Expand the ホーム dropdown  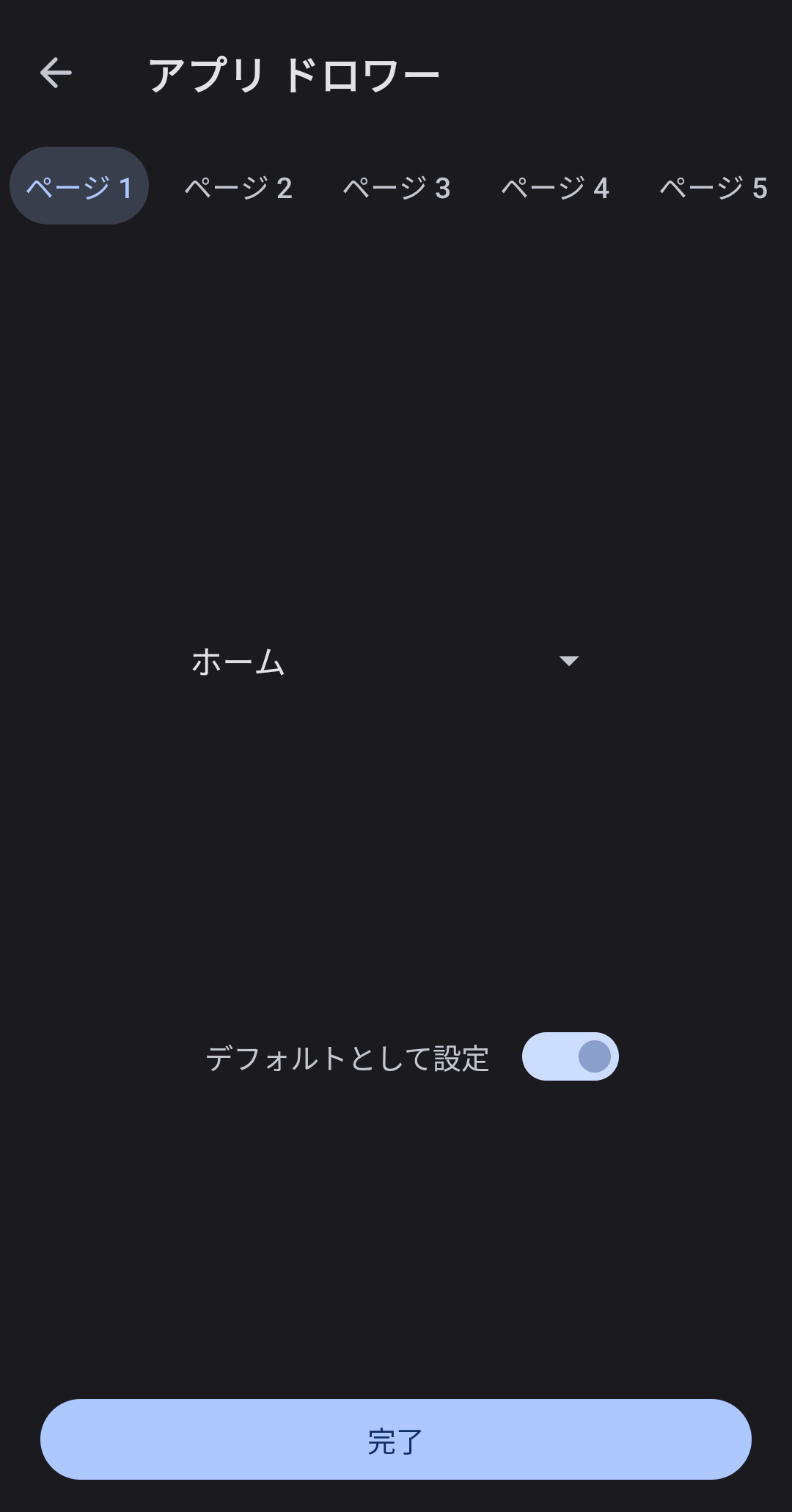[x=386, y=661]
